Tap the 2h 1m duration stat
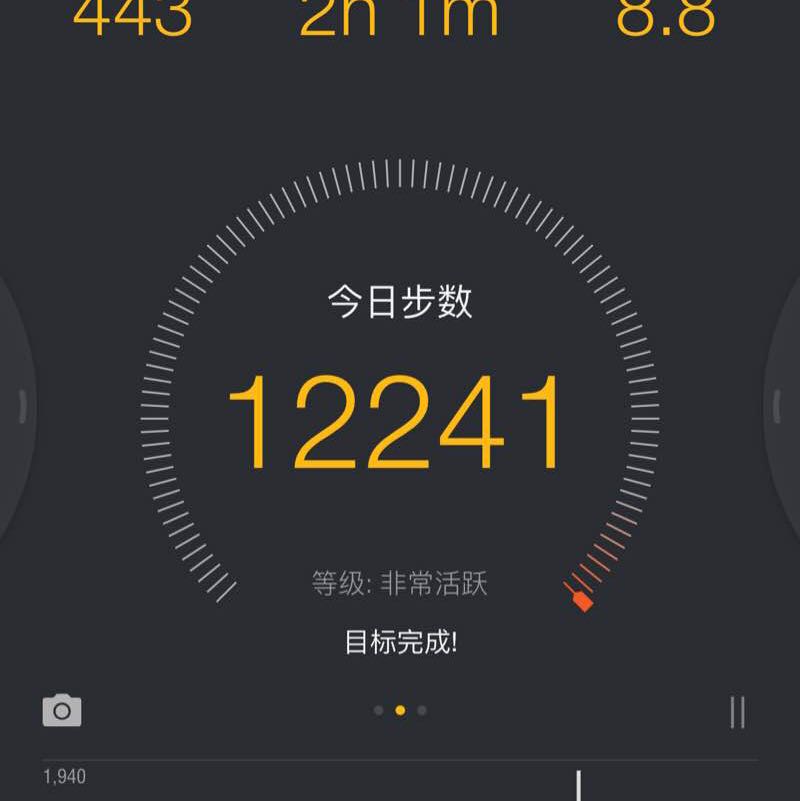800x801 pixels. point(400,14)
